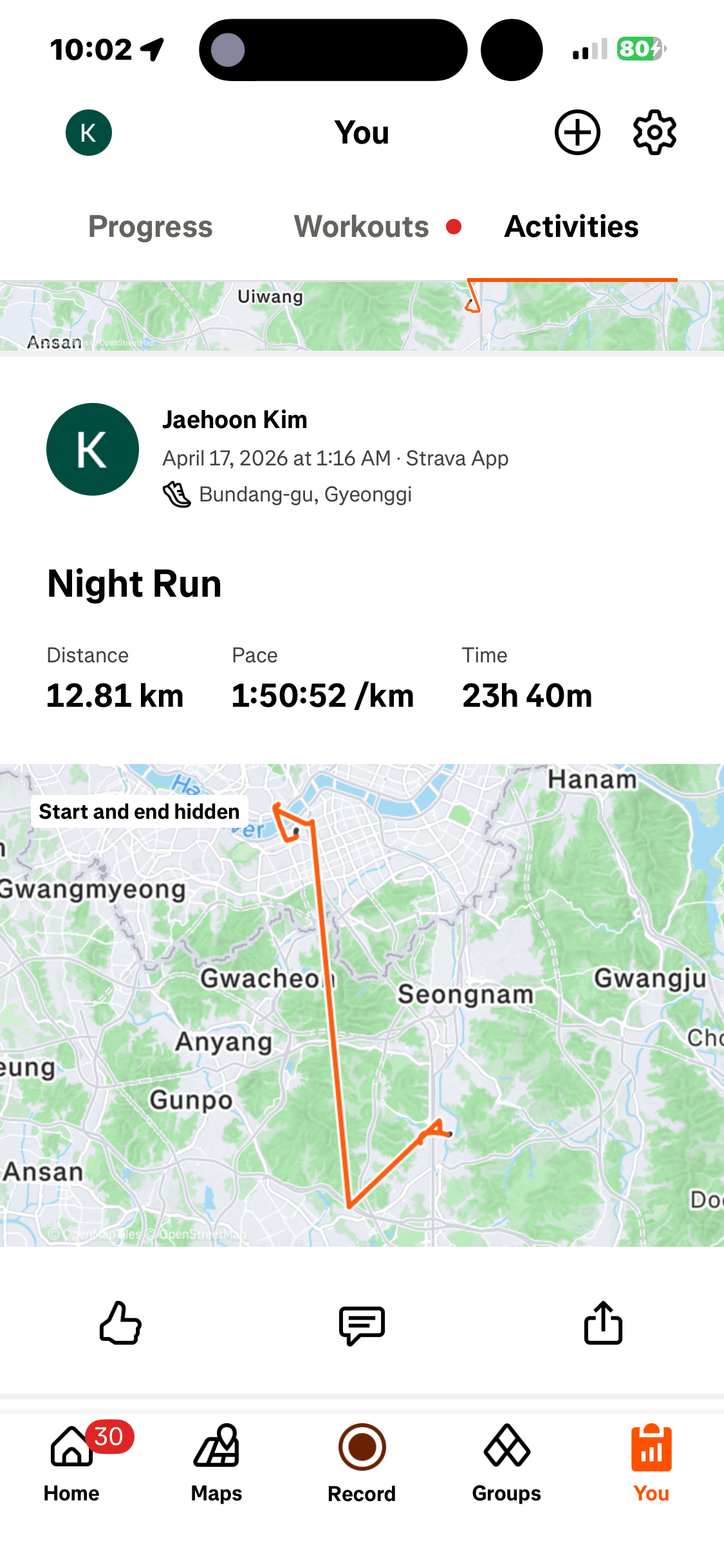
Task: Comment on the Night Run activity
Action: 362,1325
